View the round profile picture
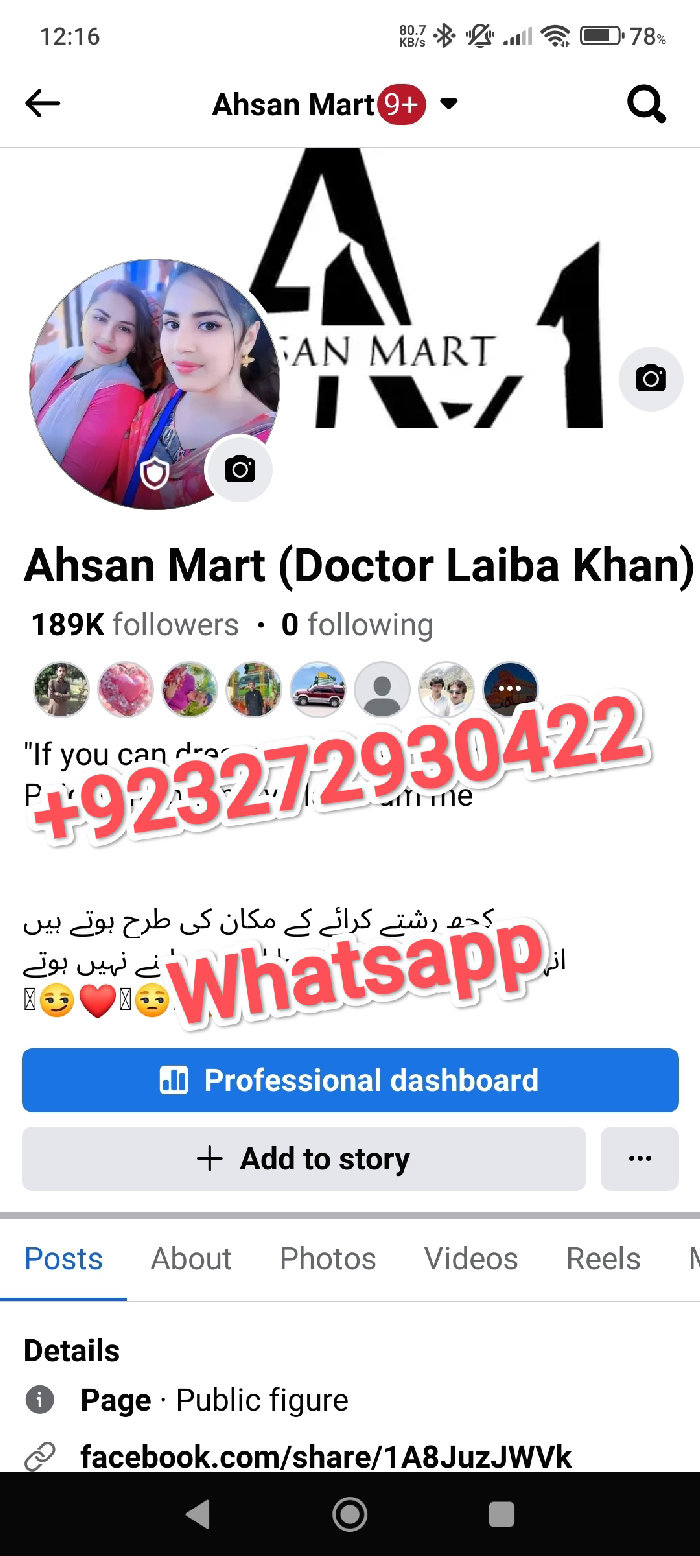 coord(130,370)
